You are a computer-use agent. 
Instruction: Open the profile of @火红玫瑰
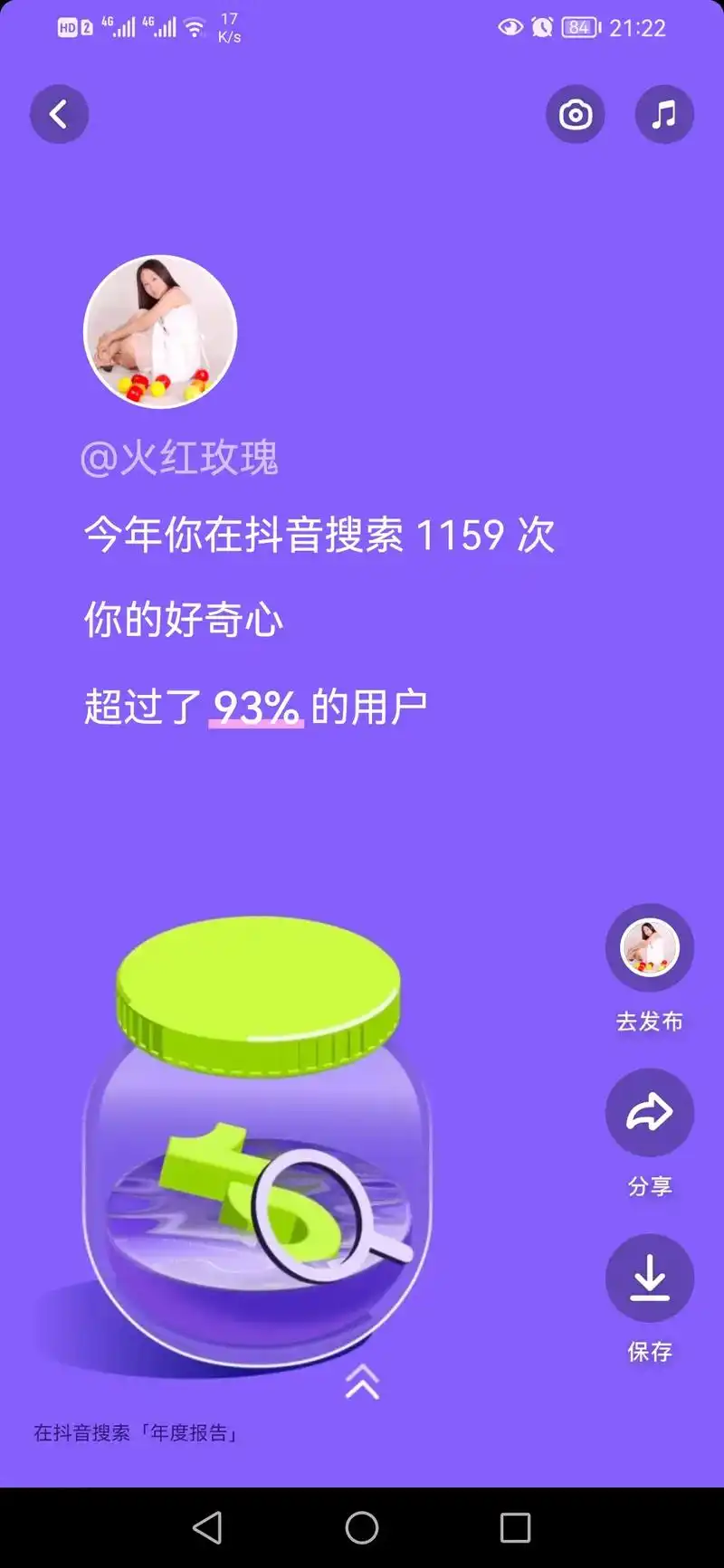pyautogui.click(x=181, y=459)
